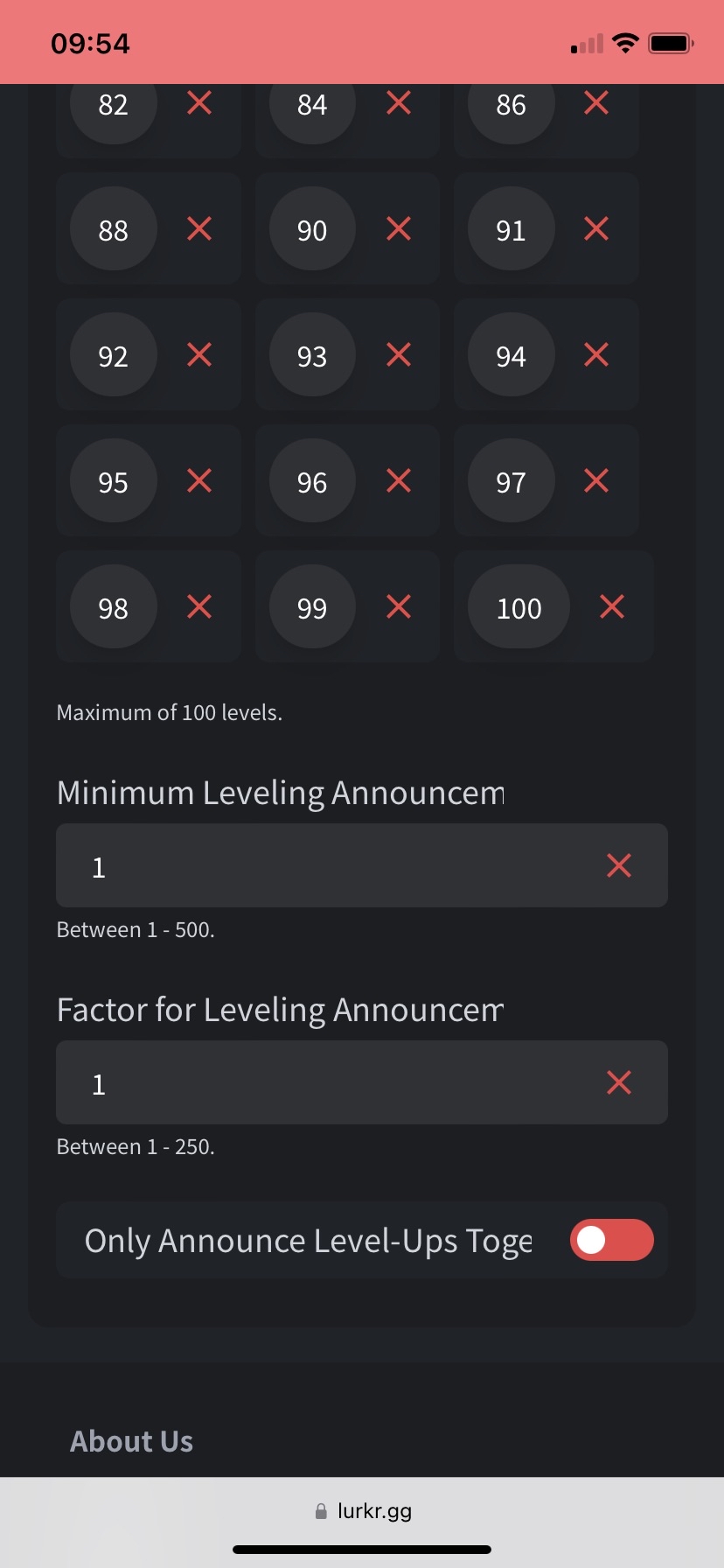Remove level 97 entry
Screen dimensions: 724x1568
596,480
